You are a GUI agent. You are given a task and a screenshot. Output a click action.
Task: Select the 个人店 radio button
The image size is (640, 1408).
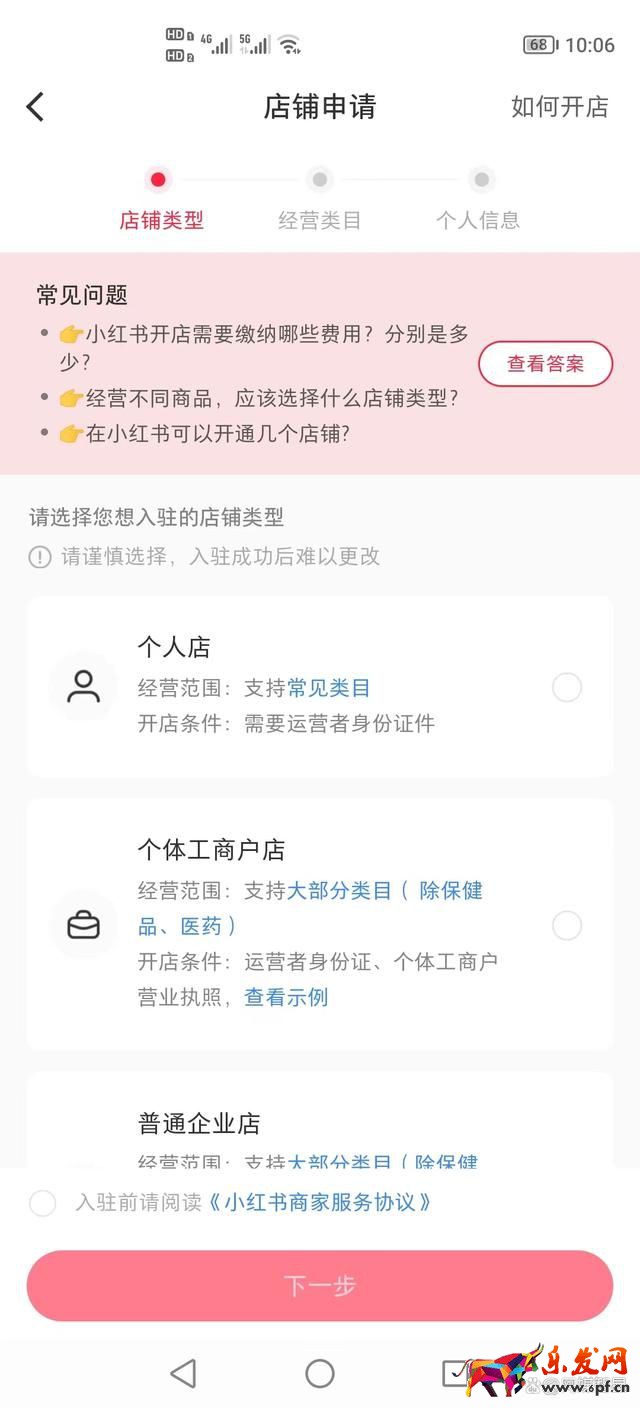click(x=567, y=687)
